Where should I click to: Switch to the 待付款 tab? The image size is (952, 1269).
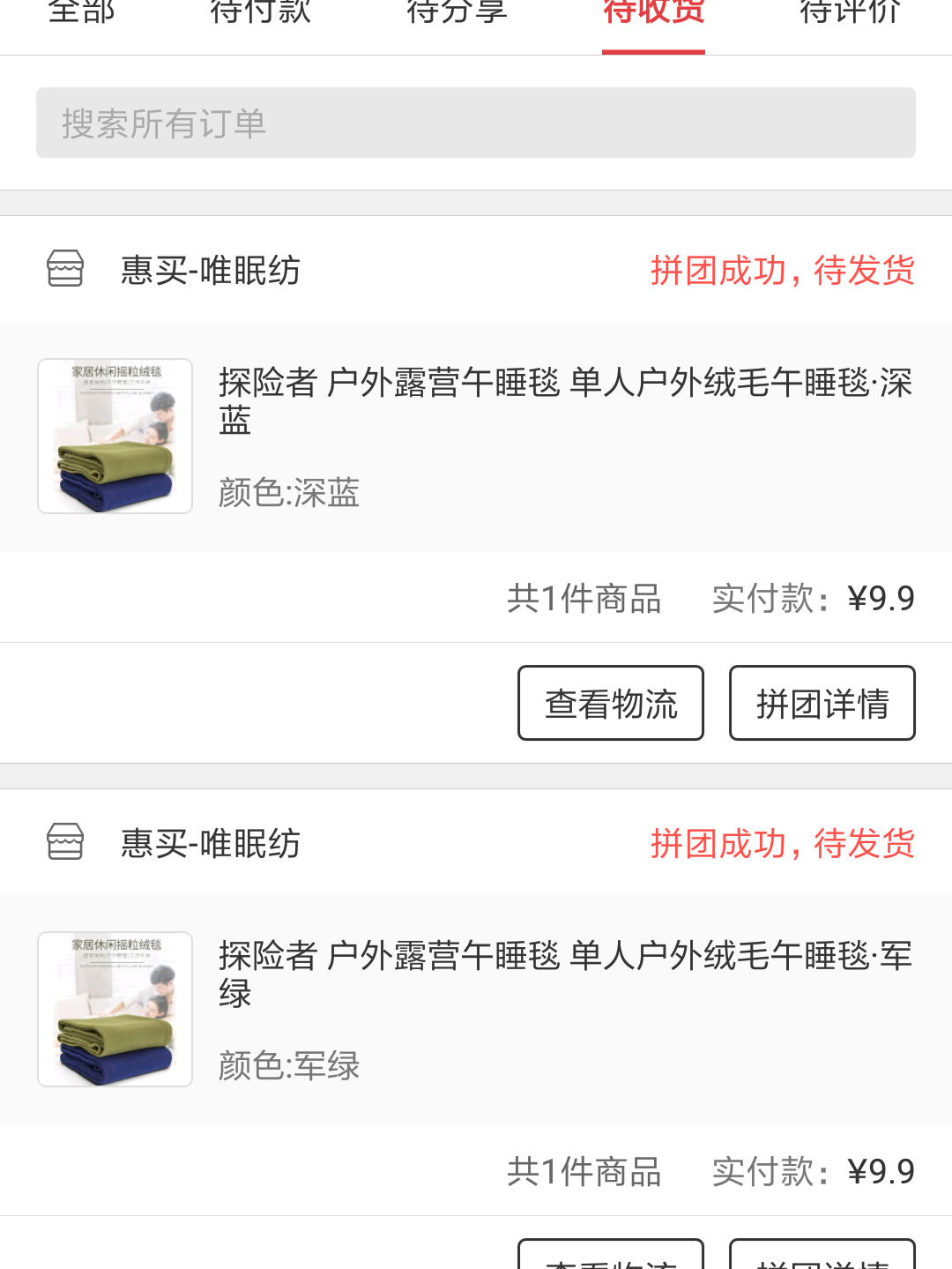260,12
